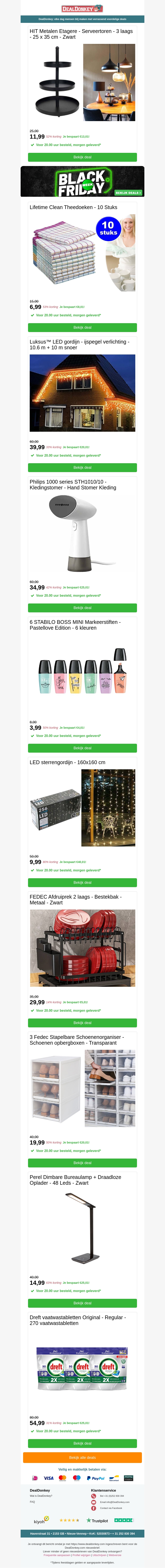Open the Stabilo Boss Mini markeerstiften deal
This screenshot has width=165, height=1568.
82,748
